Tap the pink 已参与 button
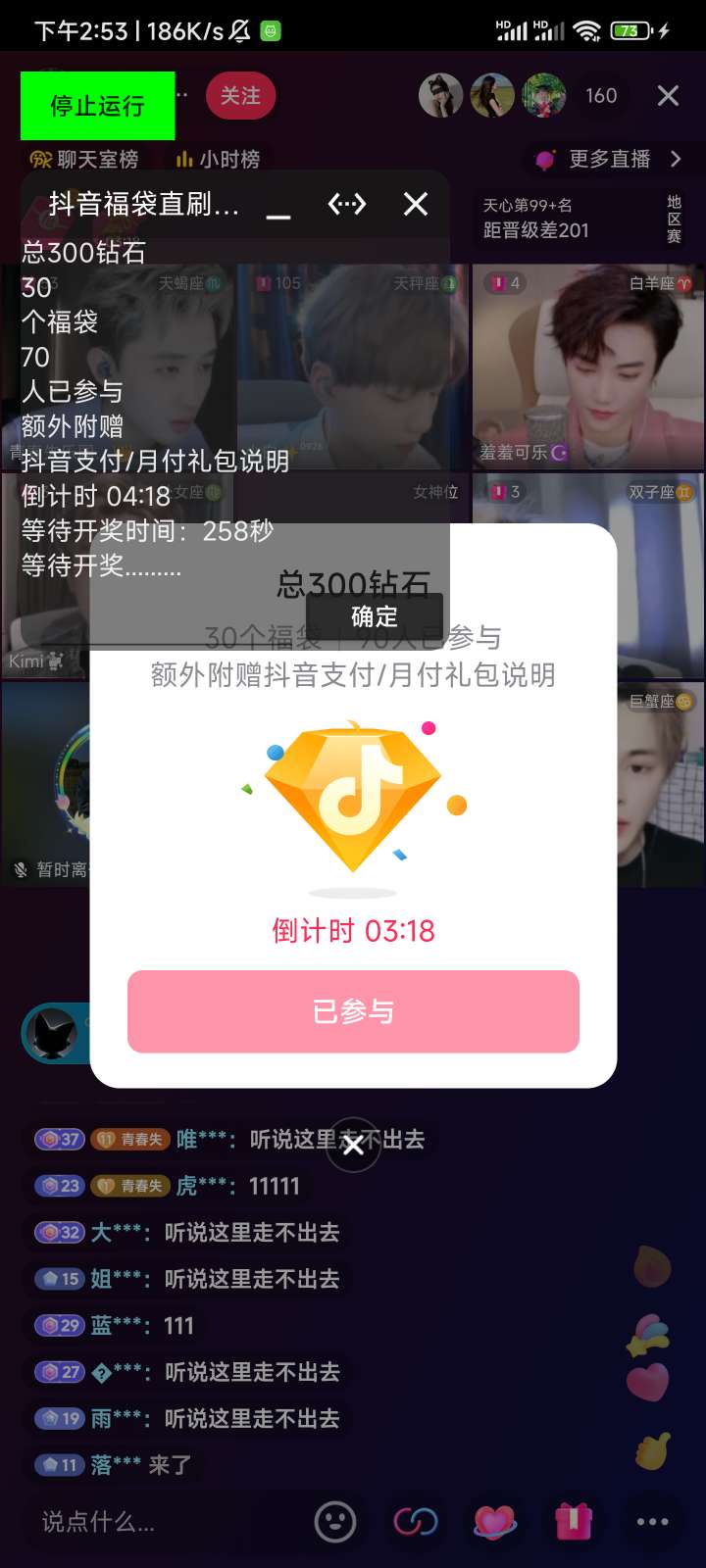This screenshot has height=1568, width=706. [352, 1011]
